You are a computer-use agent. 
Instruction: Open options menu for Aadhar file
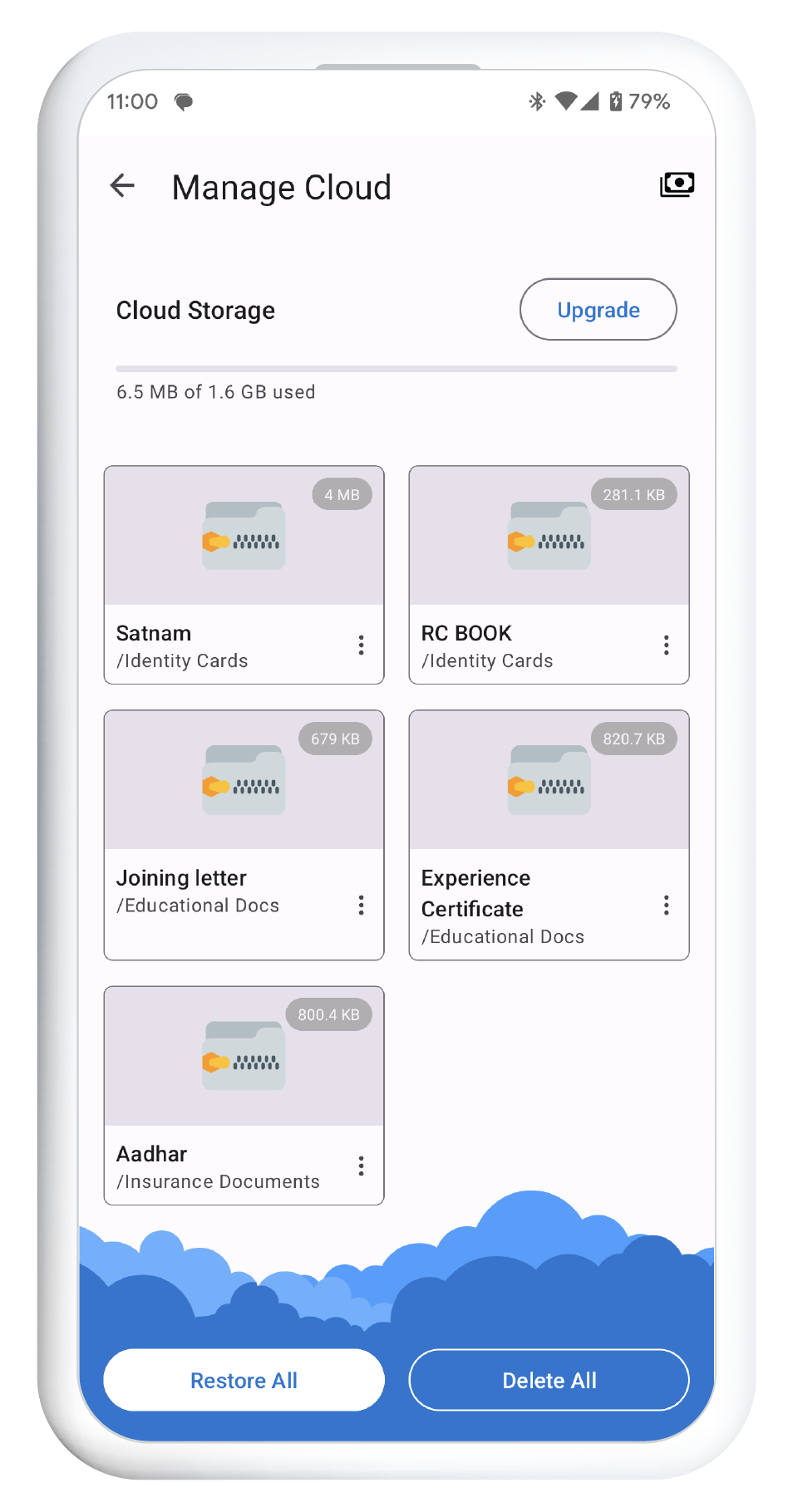[x=362, y=1166]
